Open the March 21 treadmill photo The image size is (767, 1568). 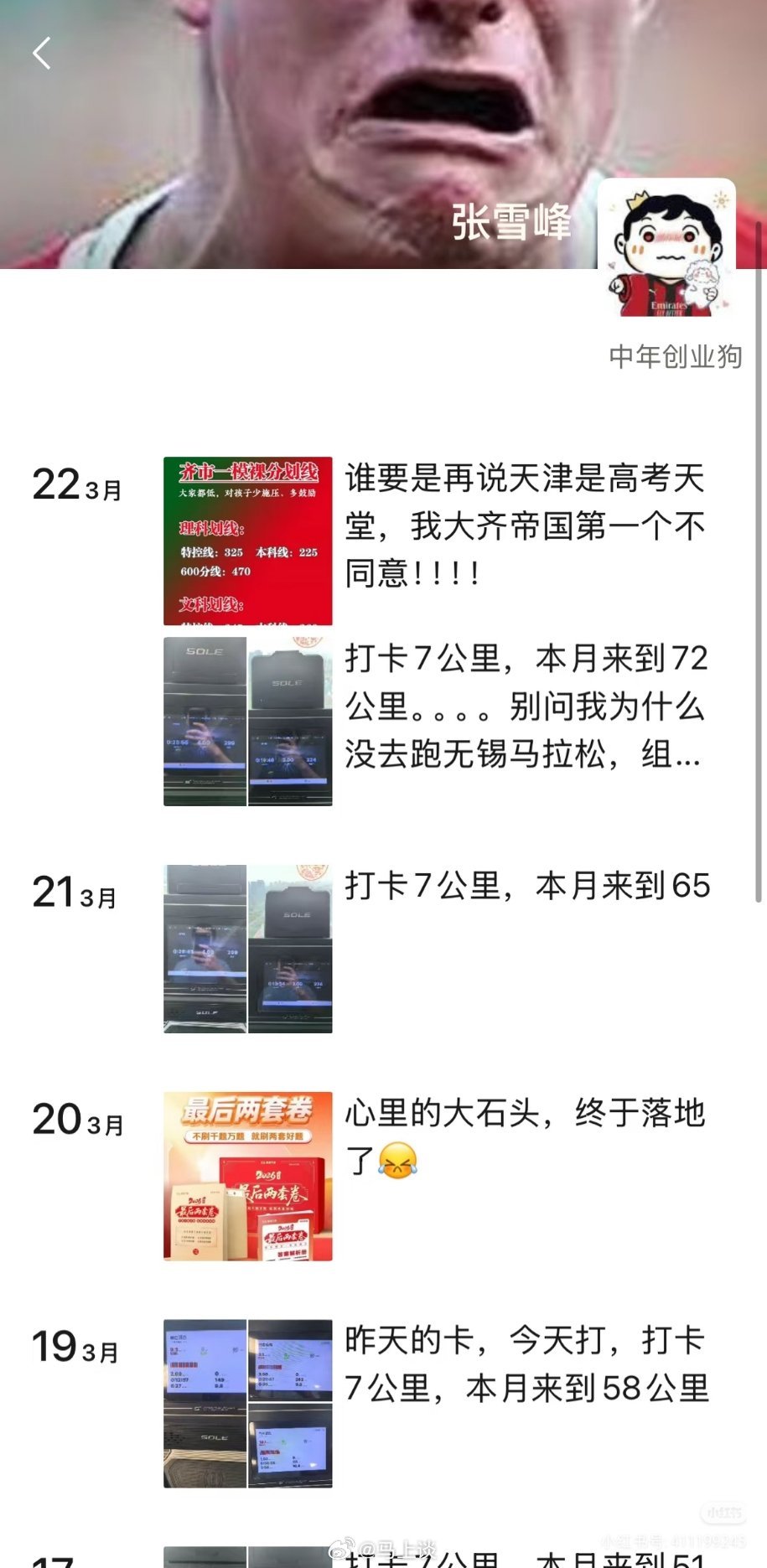[x=247, y=945]
